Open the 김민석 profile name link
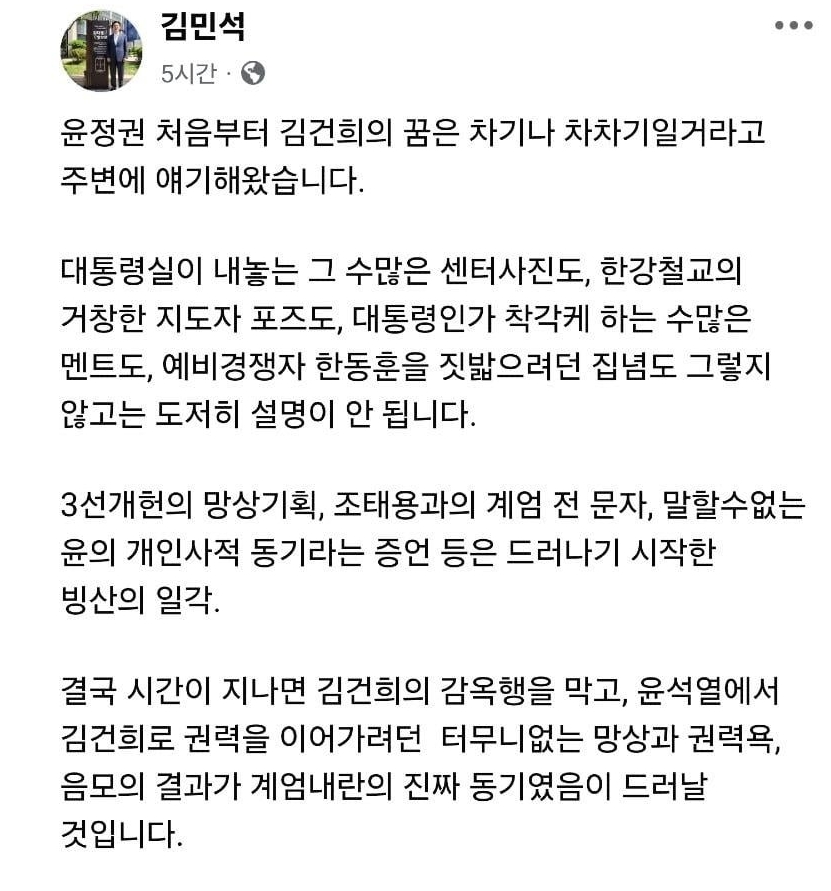 coord(203,27)
